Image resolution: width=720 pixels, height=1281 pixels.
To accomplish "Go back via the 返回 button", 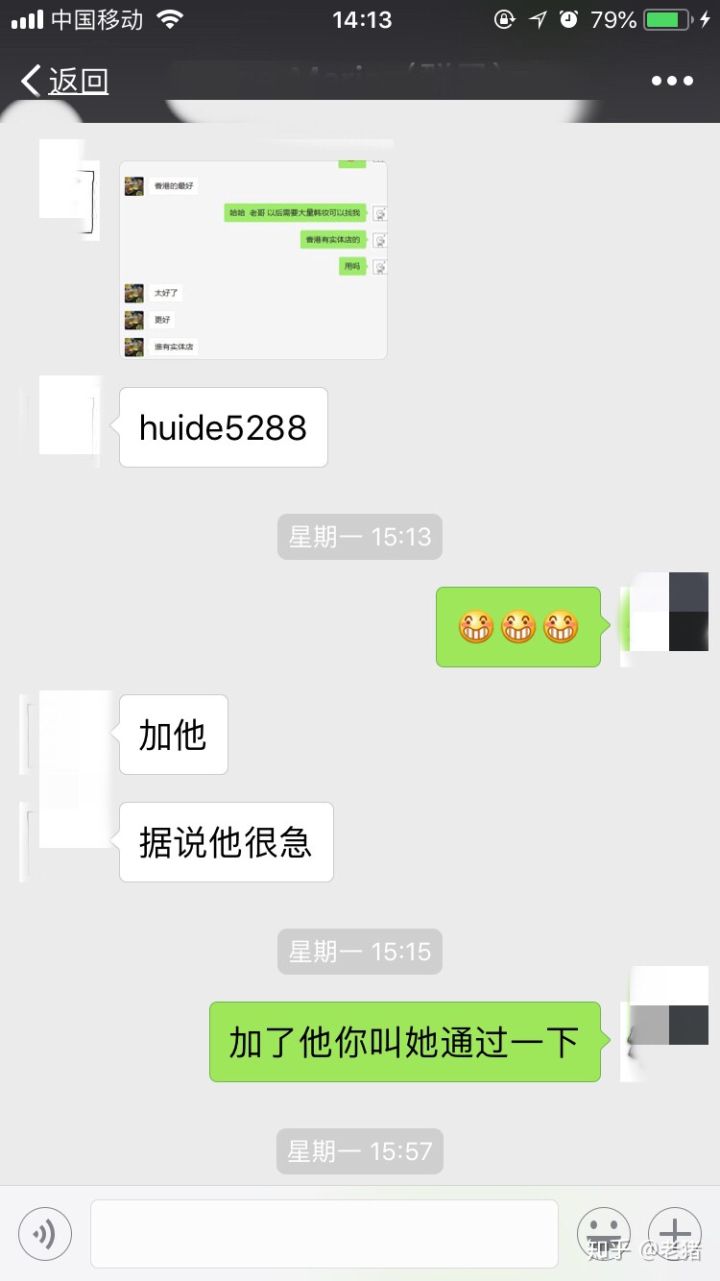I will point(66,81).
